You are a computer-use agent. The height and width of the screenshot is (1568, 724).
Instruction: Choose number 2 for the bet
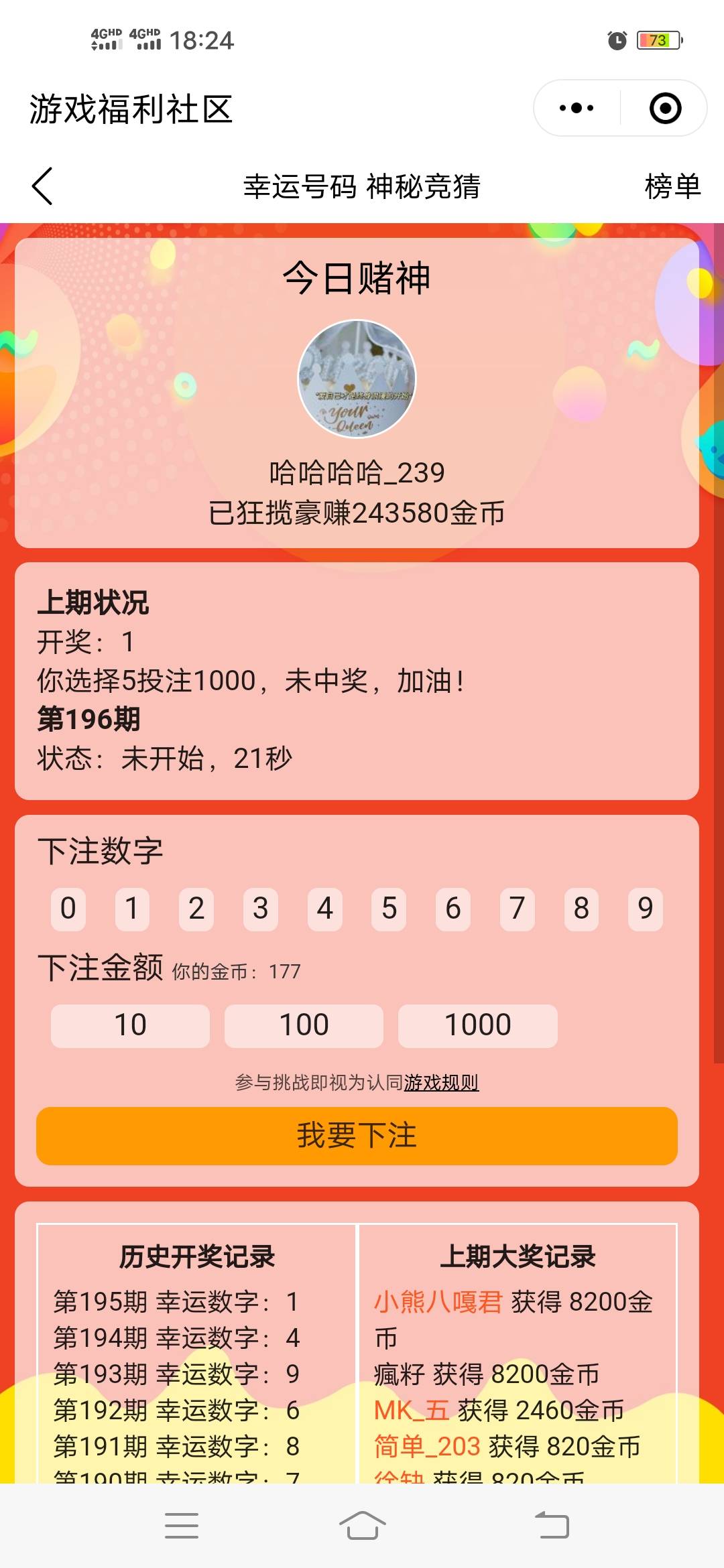point(196,909)
